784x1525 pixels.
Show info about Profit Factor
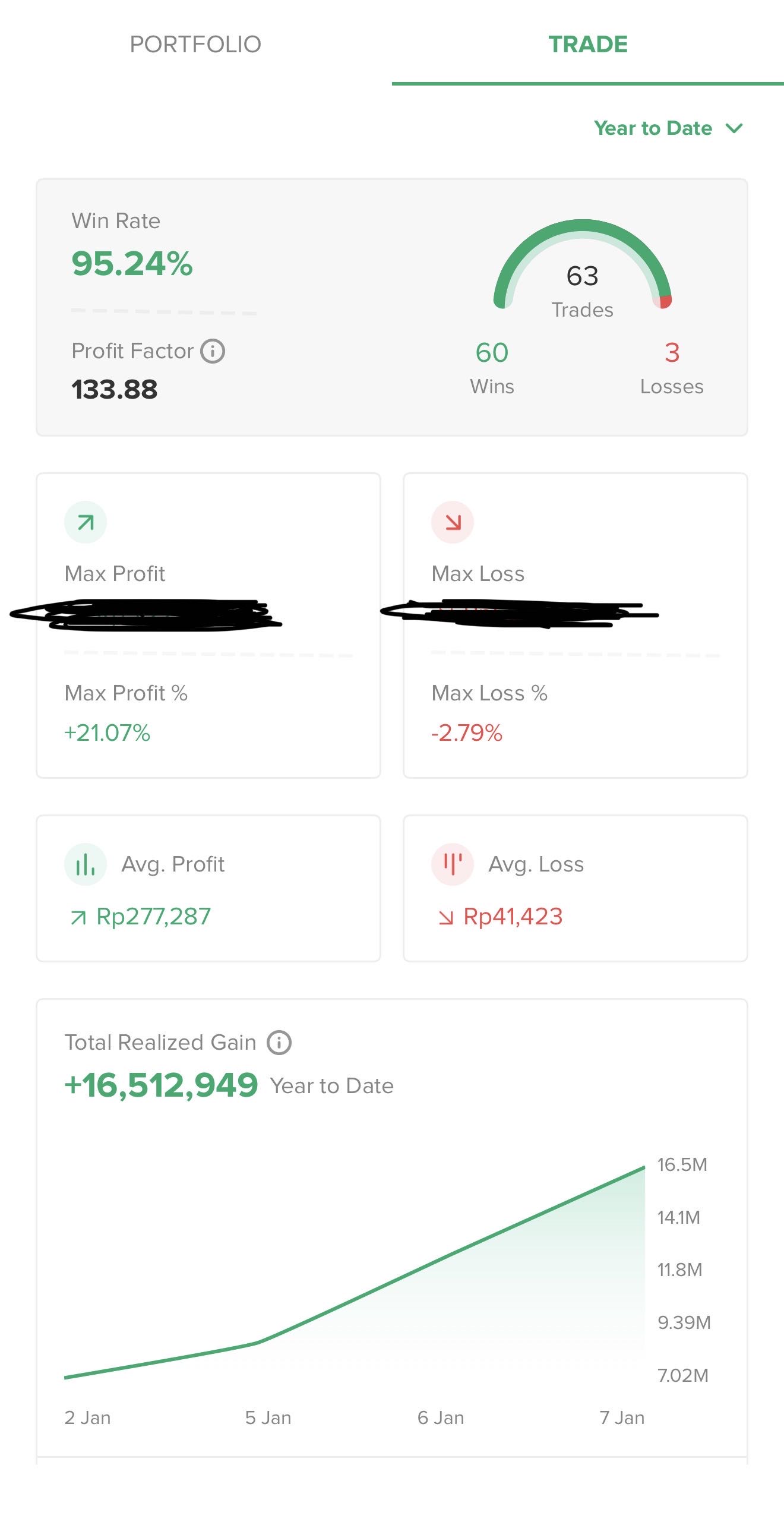pyautogui.click(x=213, y=351)
